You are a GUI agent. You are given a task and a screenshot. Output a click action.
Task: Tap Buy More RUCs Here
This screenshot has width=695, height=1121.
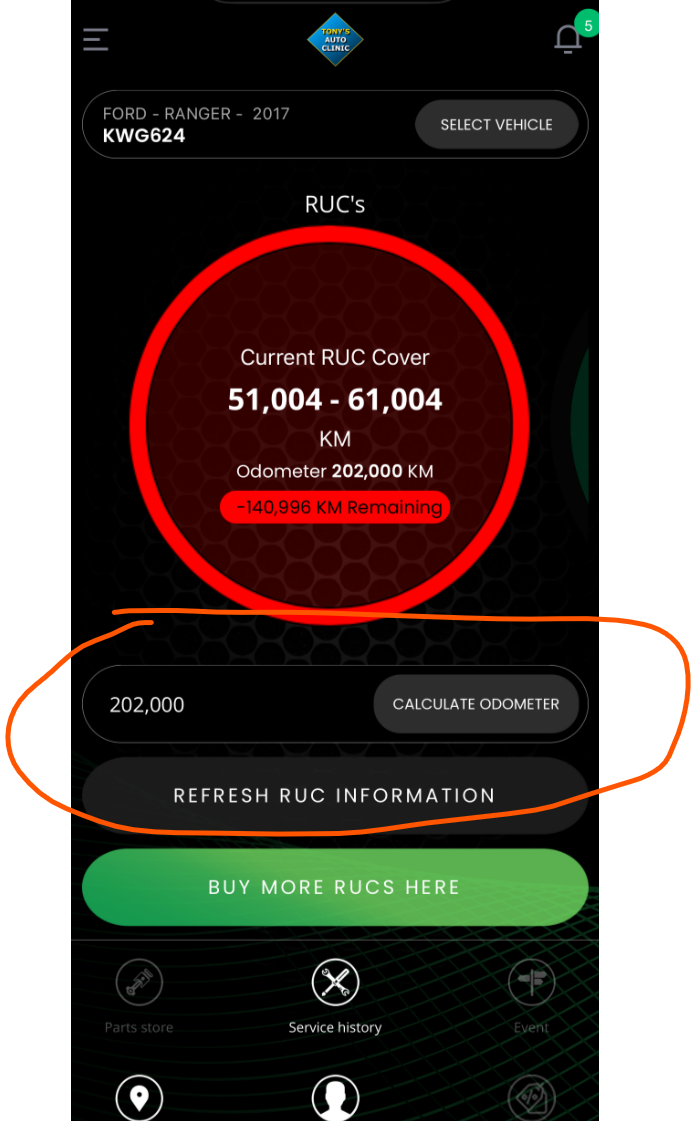(334, 887)
